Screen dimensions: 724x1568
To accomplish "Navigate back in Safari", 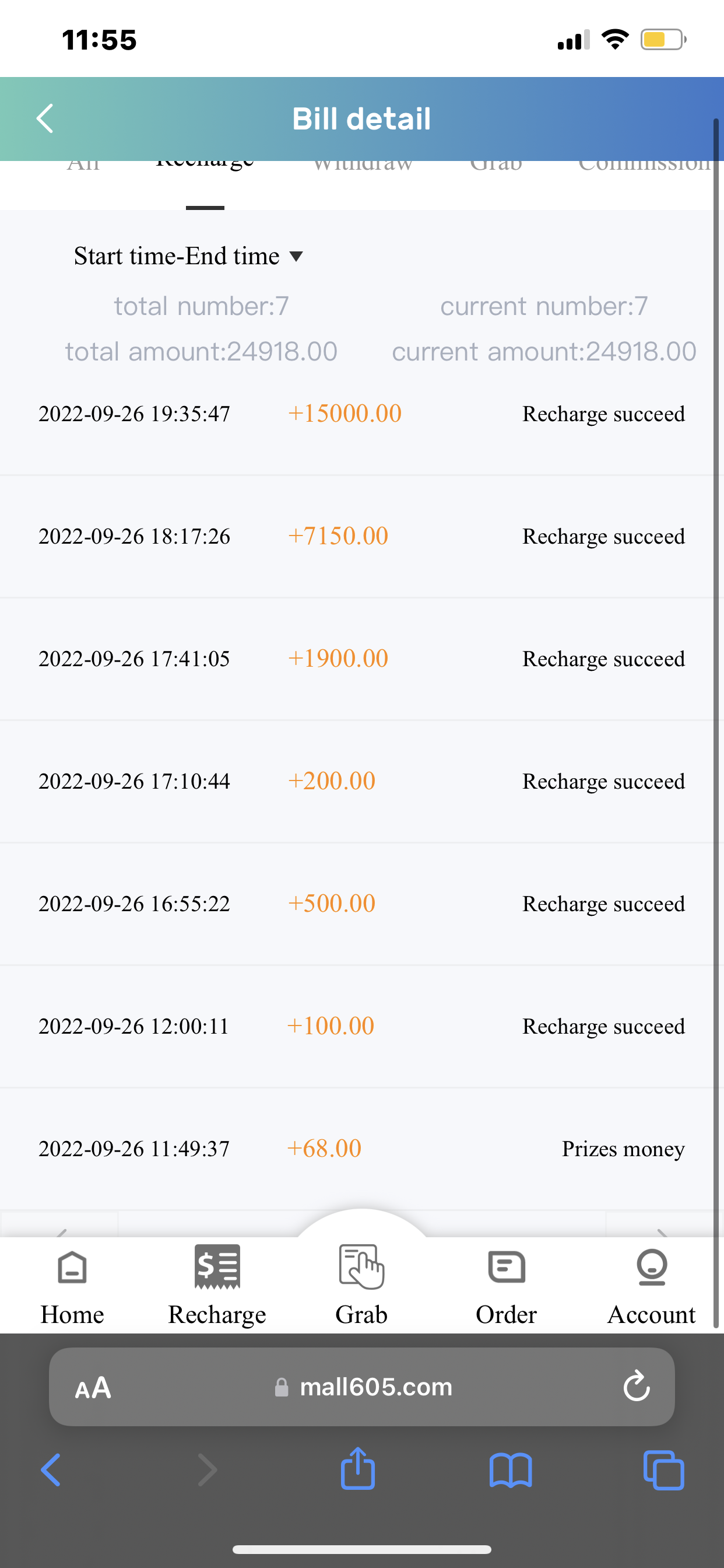I will (x=51, y=1471).
